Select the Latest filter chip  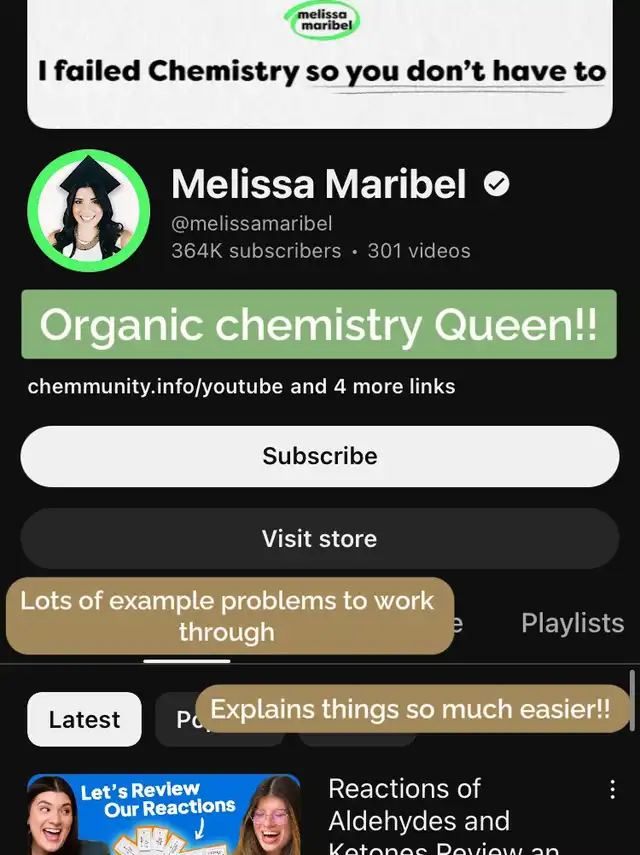[x=84, y=719]
